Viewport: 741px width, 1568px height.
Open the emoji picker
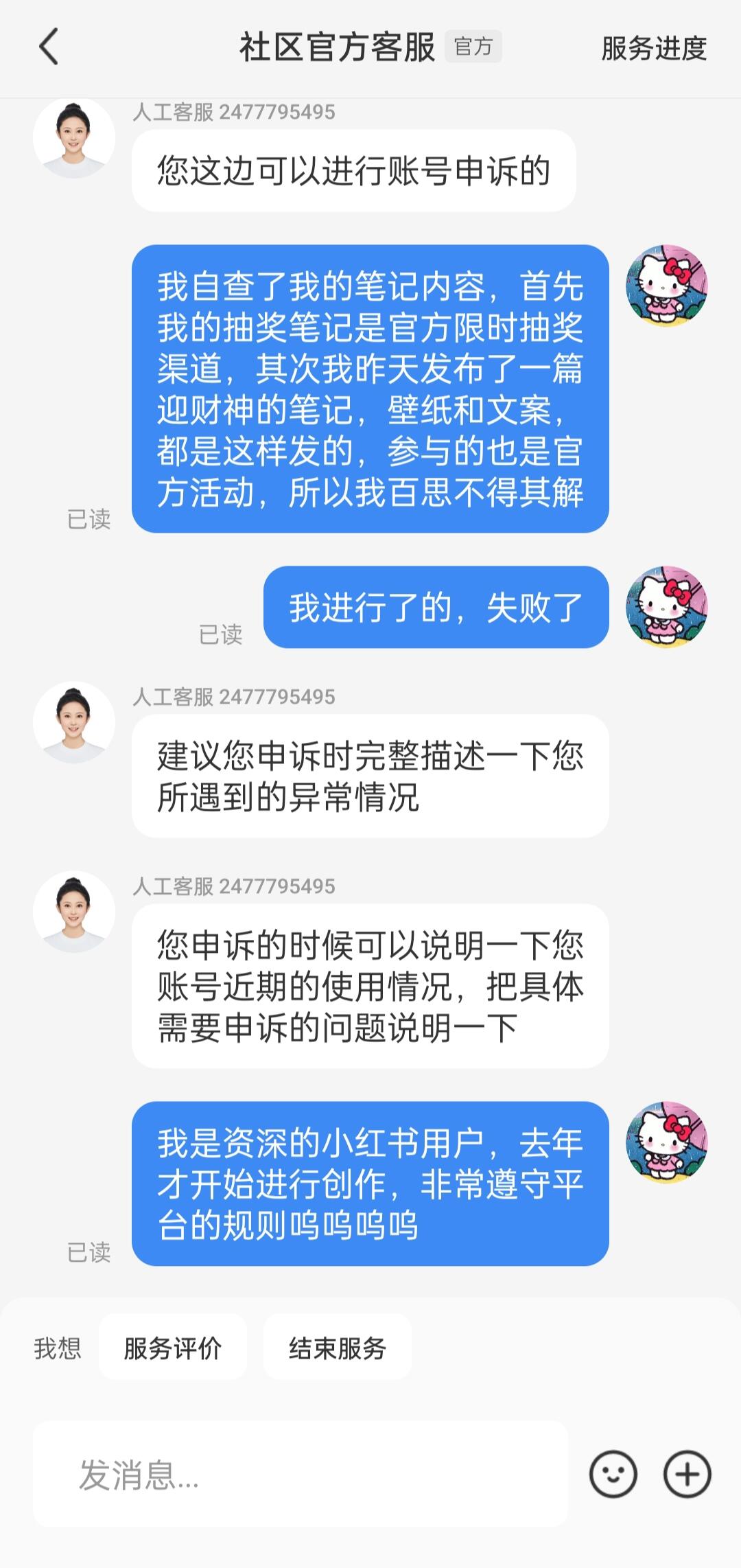(613, 1474)
